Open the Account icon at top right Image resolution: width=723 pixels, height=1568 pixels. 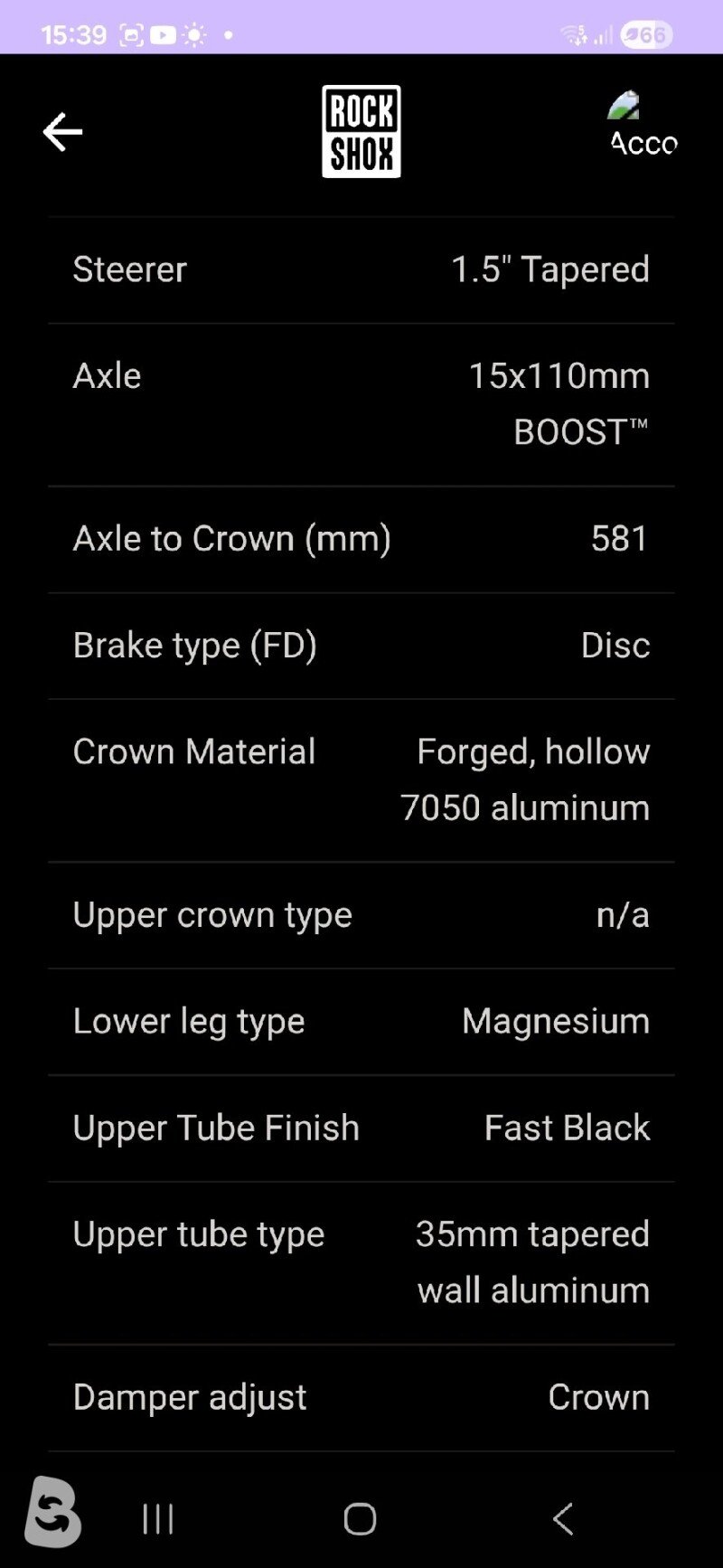coord(643,124)
